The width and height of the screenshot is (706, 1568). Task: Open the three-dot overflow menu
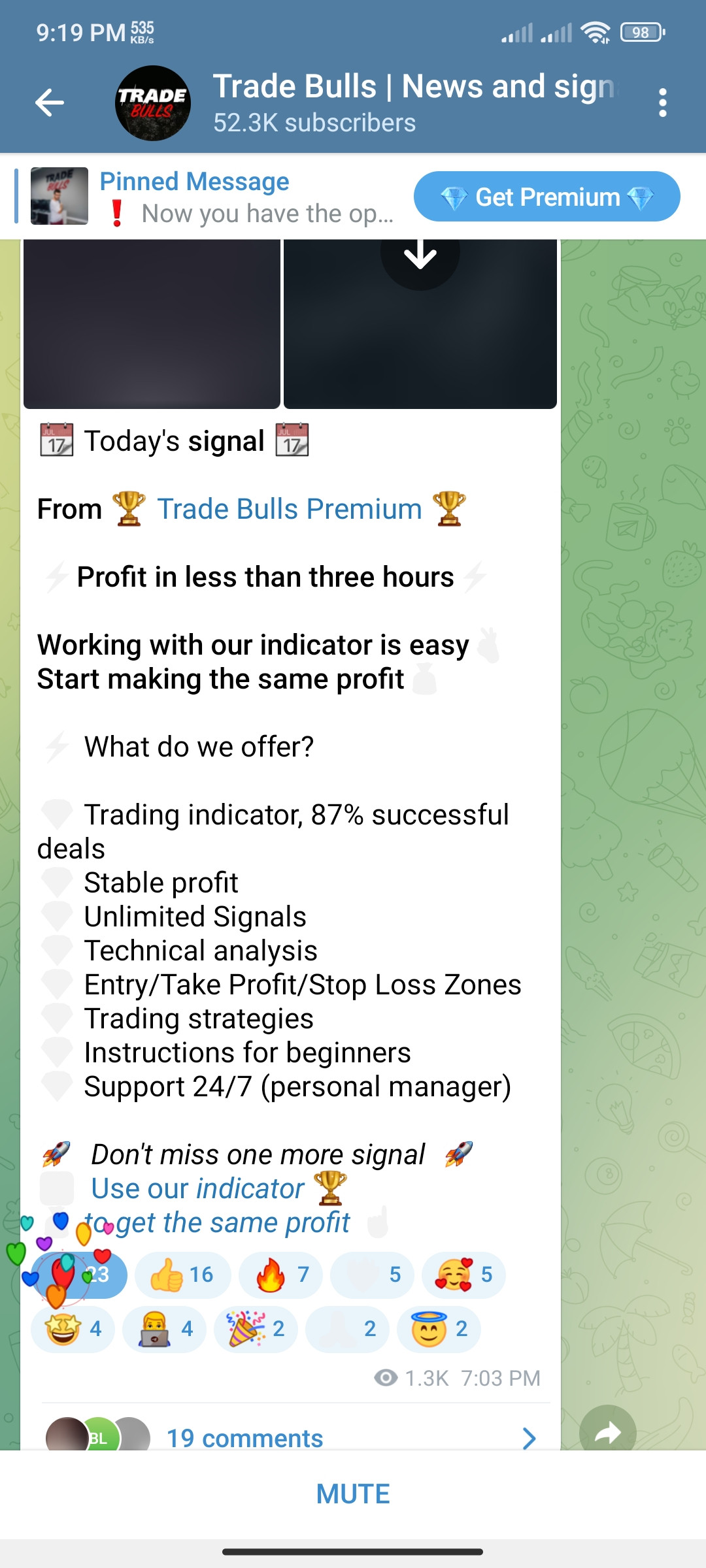point(662,103)
